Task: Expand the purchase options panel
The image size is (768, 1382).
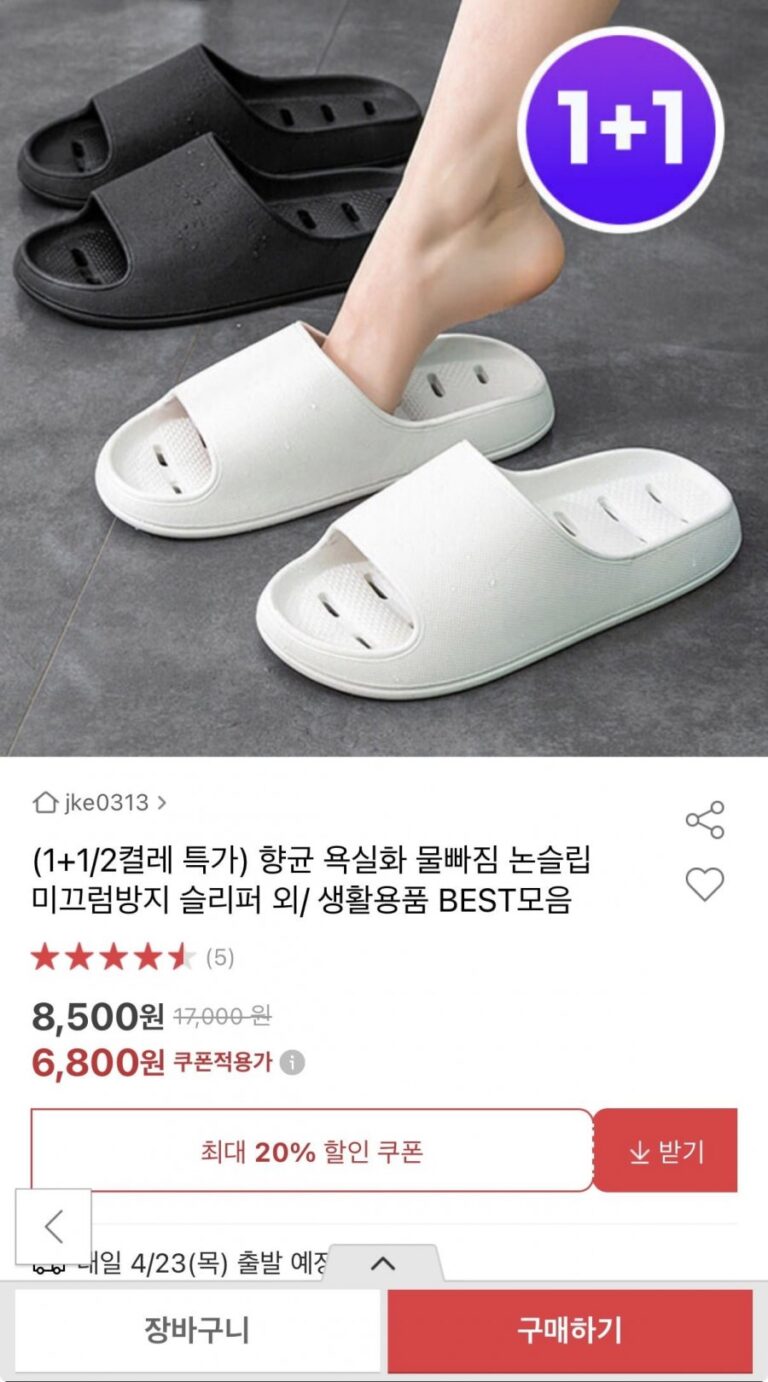Action: point(383,1263)
